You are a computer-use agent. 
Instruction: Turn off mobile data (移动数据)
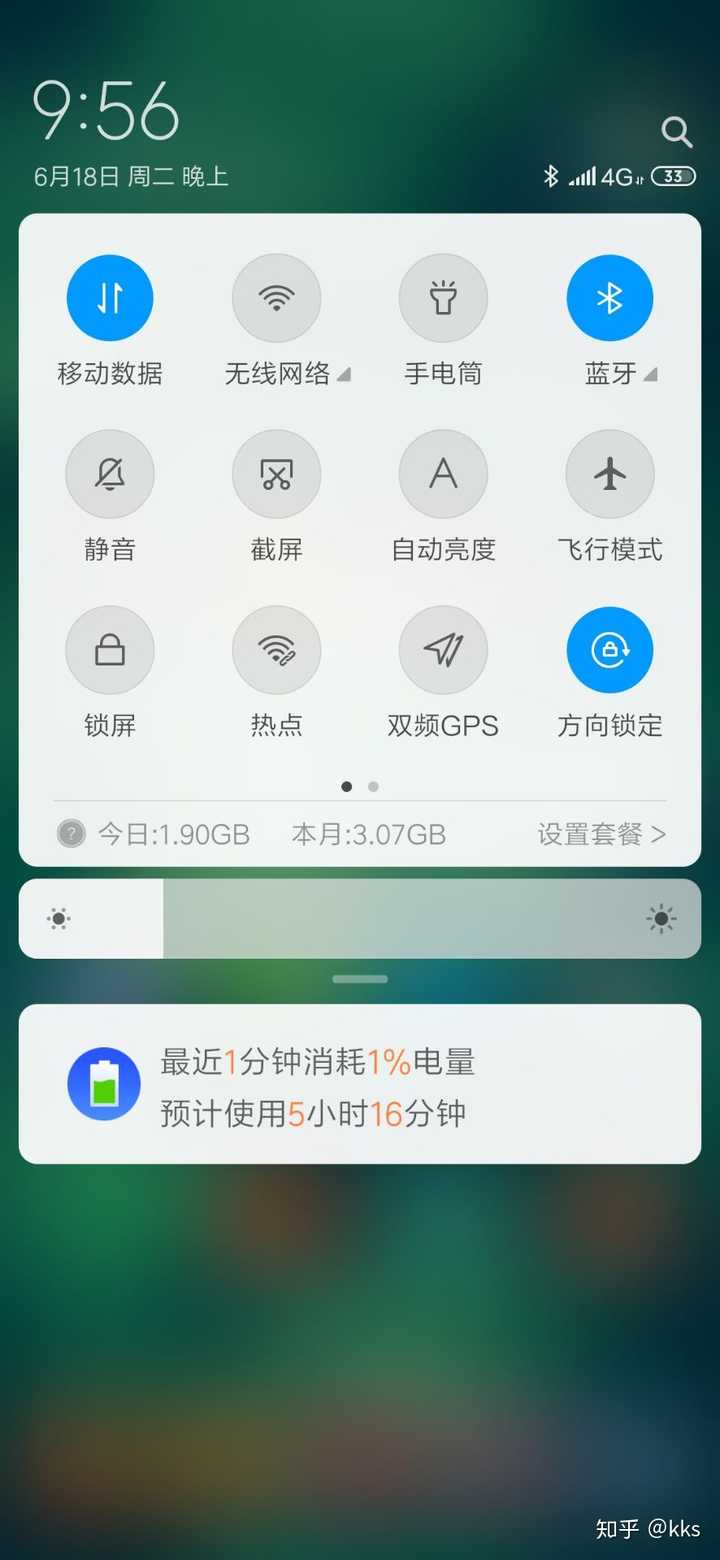tap(110, 298)
